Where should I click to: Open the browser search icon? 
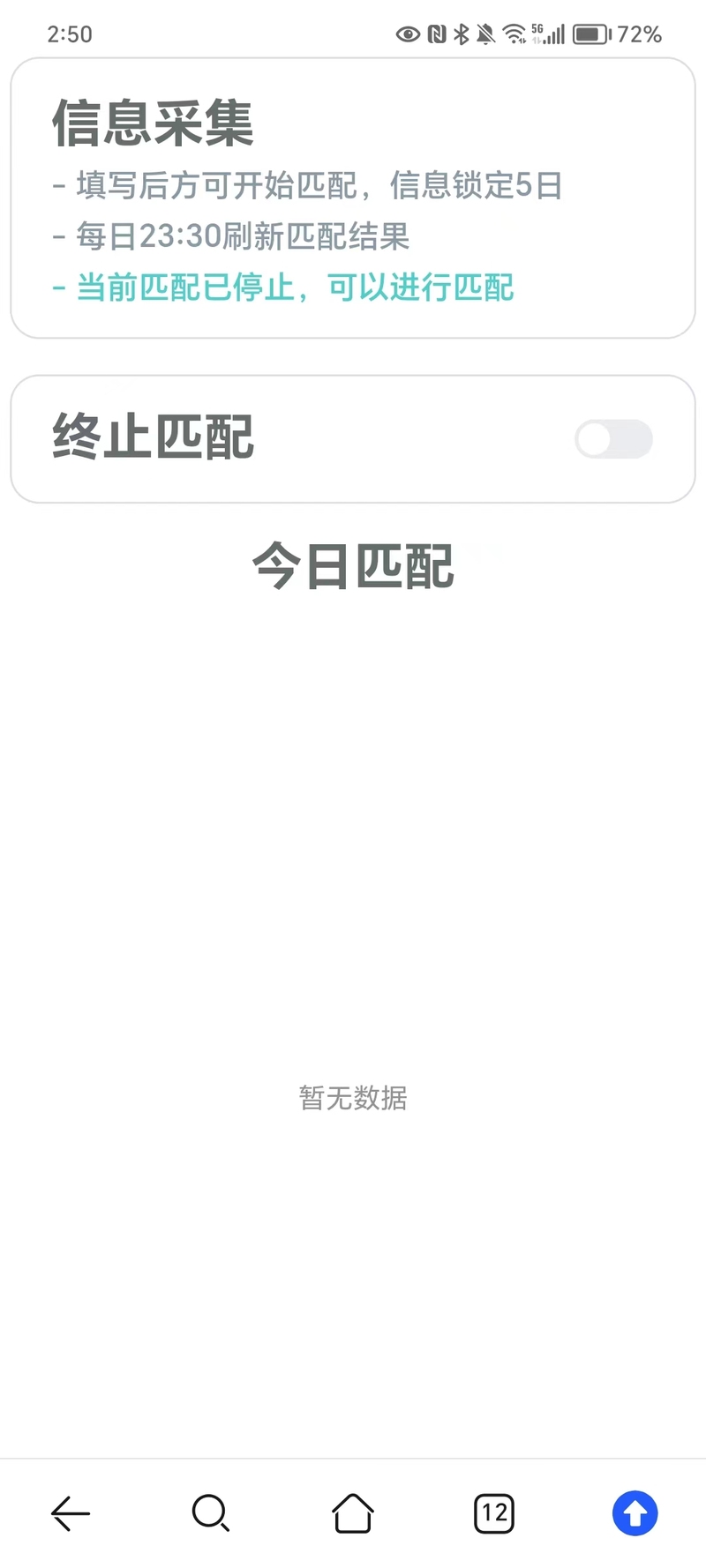pos(211,1513)
